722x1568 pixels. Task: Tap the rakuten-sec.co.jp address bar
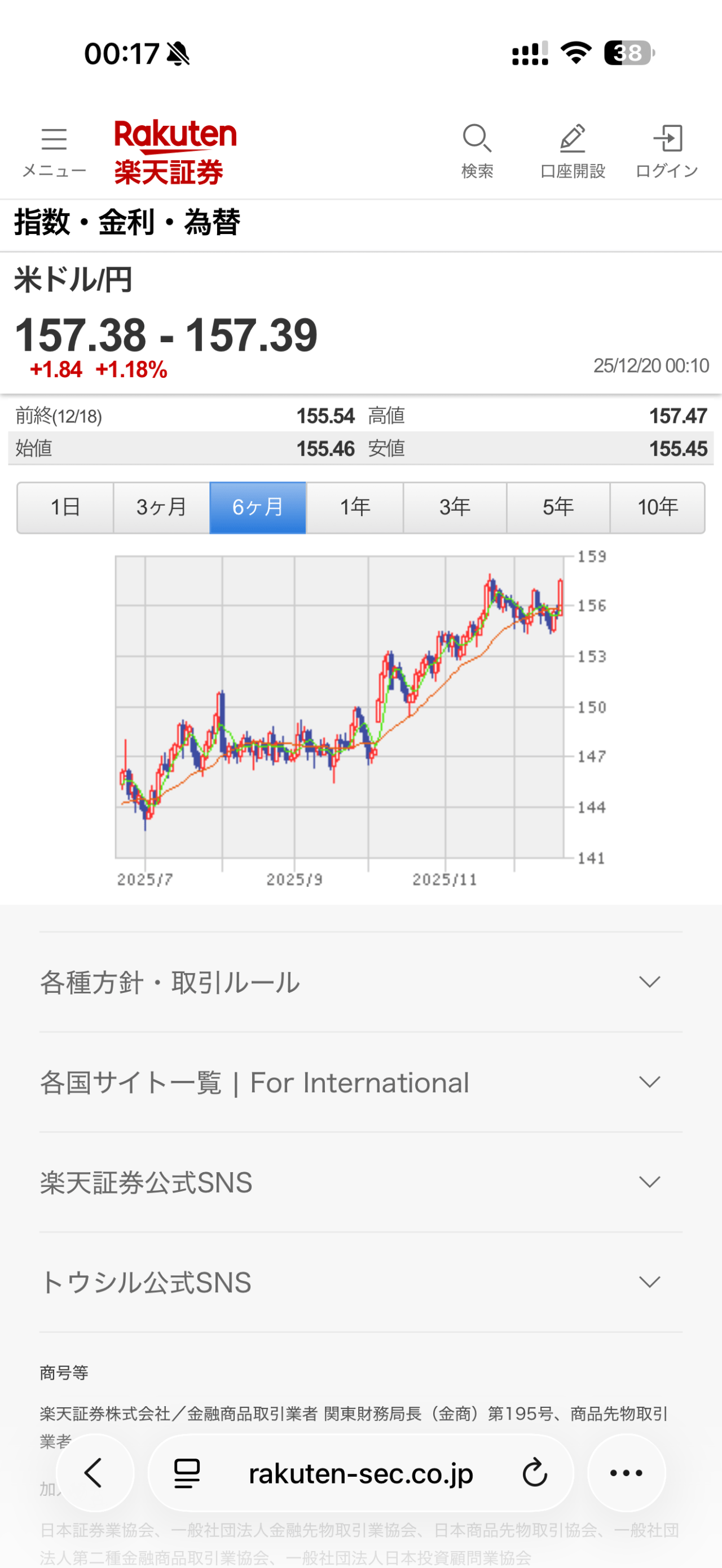360,1473
